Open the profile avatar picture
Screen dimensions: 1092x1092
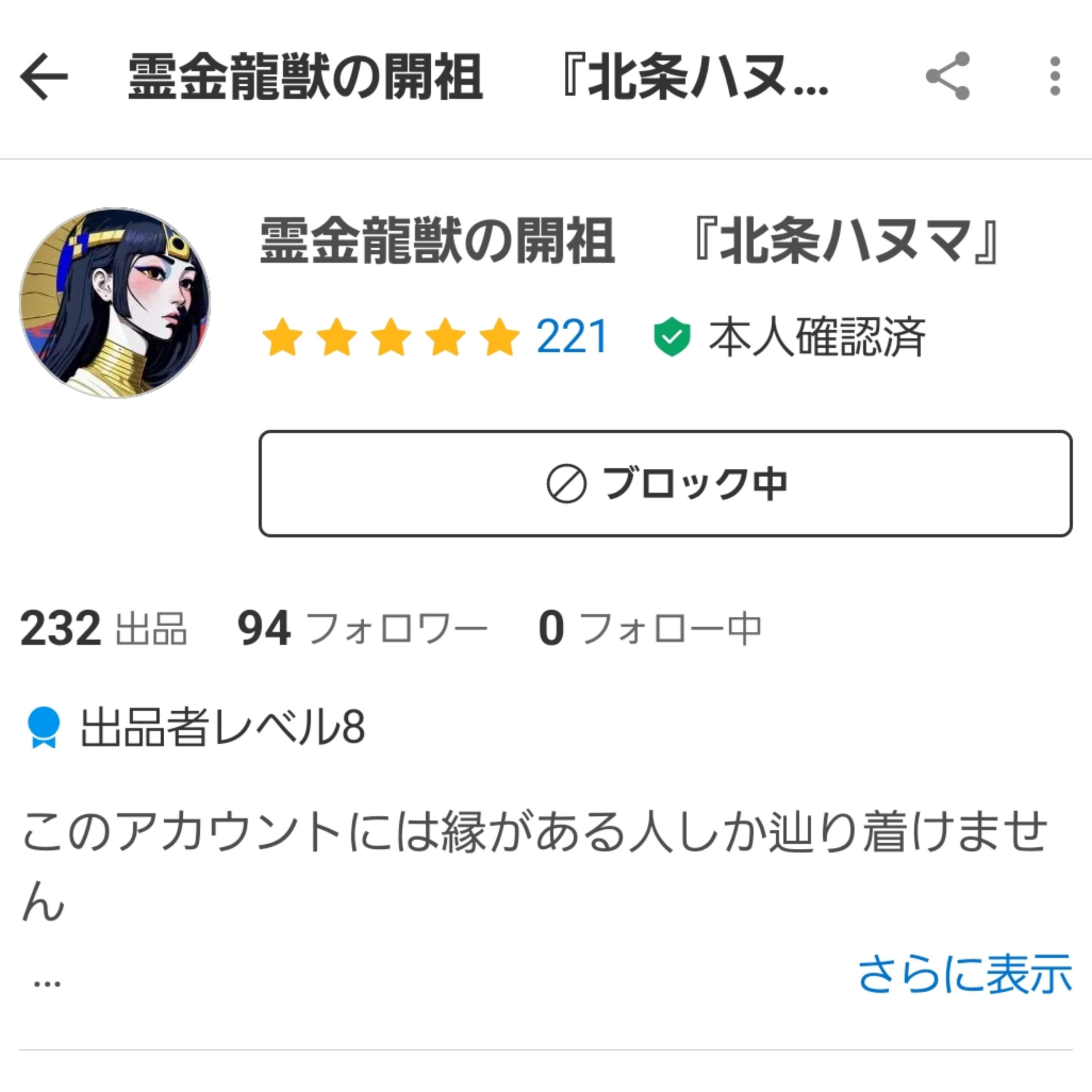(x=115, y=303)
